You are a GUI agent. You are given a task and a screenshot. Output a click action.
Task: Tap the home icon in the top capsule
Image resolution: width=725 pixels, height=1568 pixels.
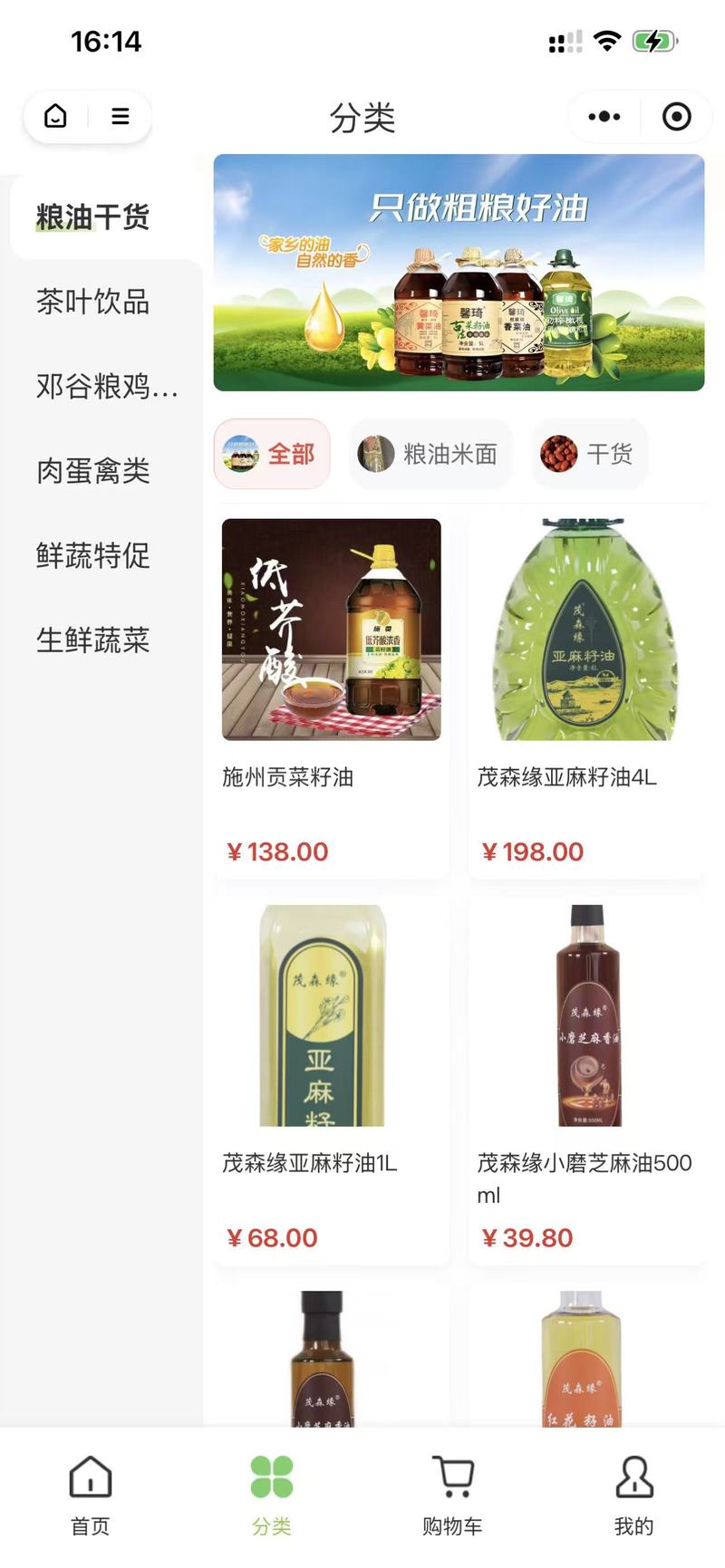tap(55, 117)
